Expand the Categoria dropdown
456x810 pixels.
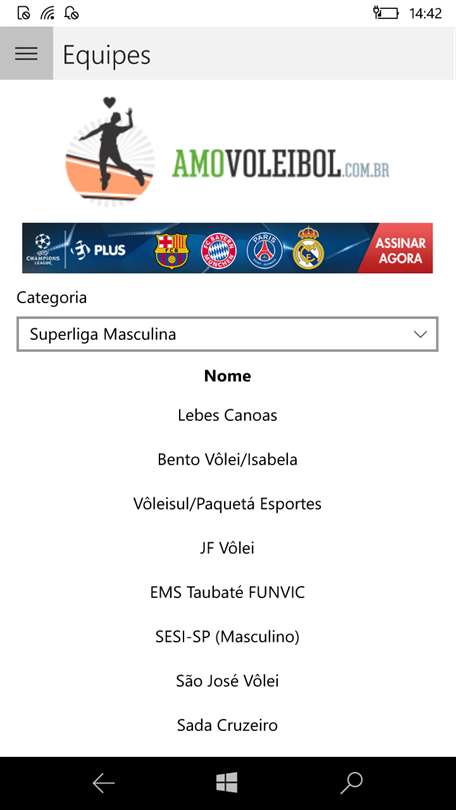pyautogui.click(x=227, y=334)
